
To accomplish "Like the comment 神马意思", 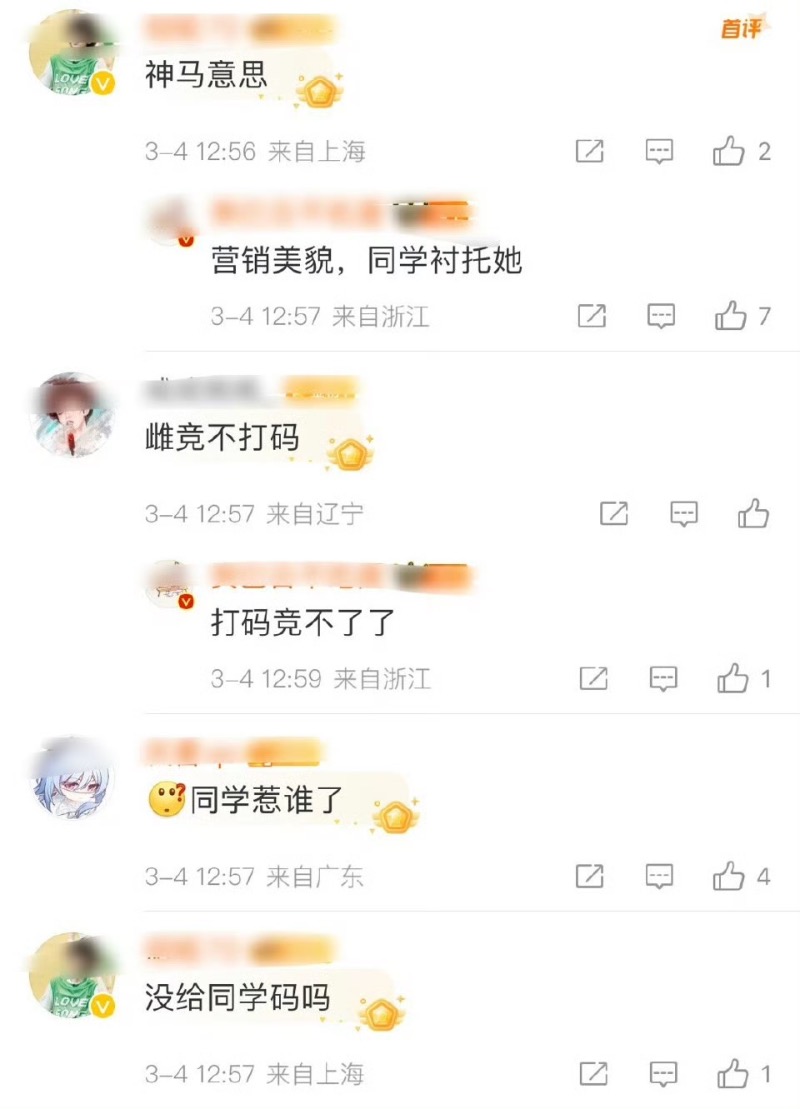I will (729, 152).
